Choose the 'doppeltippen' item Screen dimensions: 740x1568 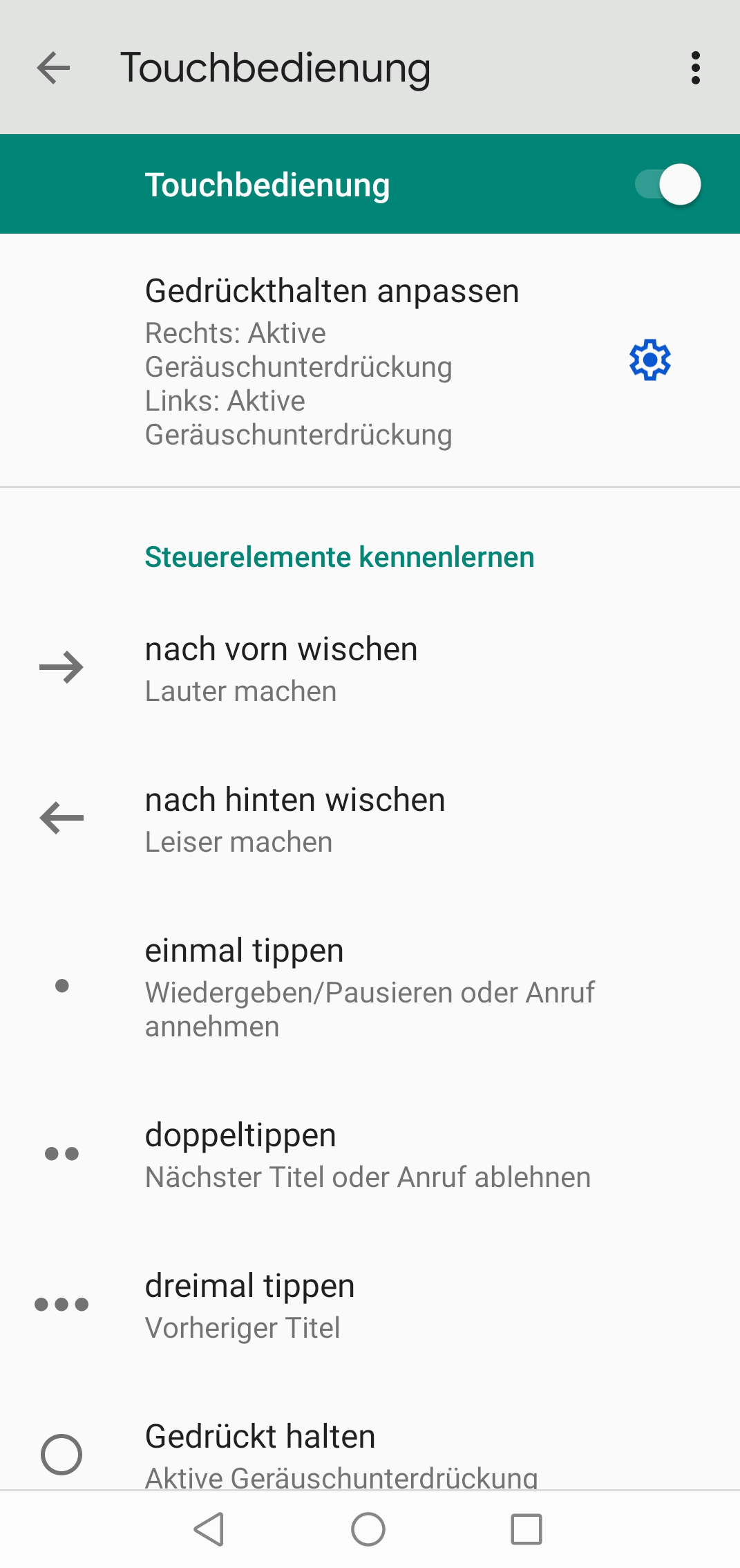370,1155
